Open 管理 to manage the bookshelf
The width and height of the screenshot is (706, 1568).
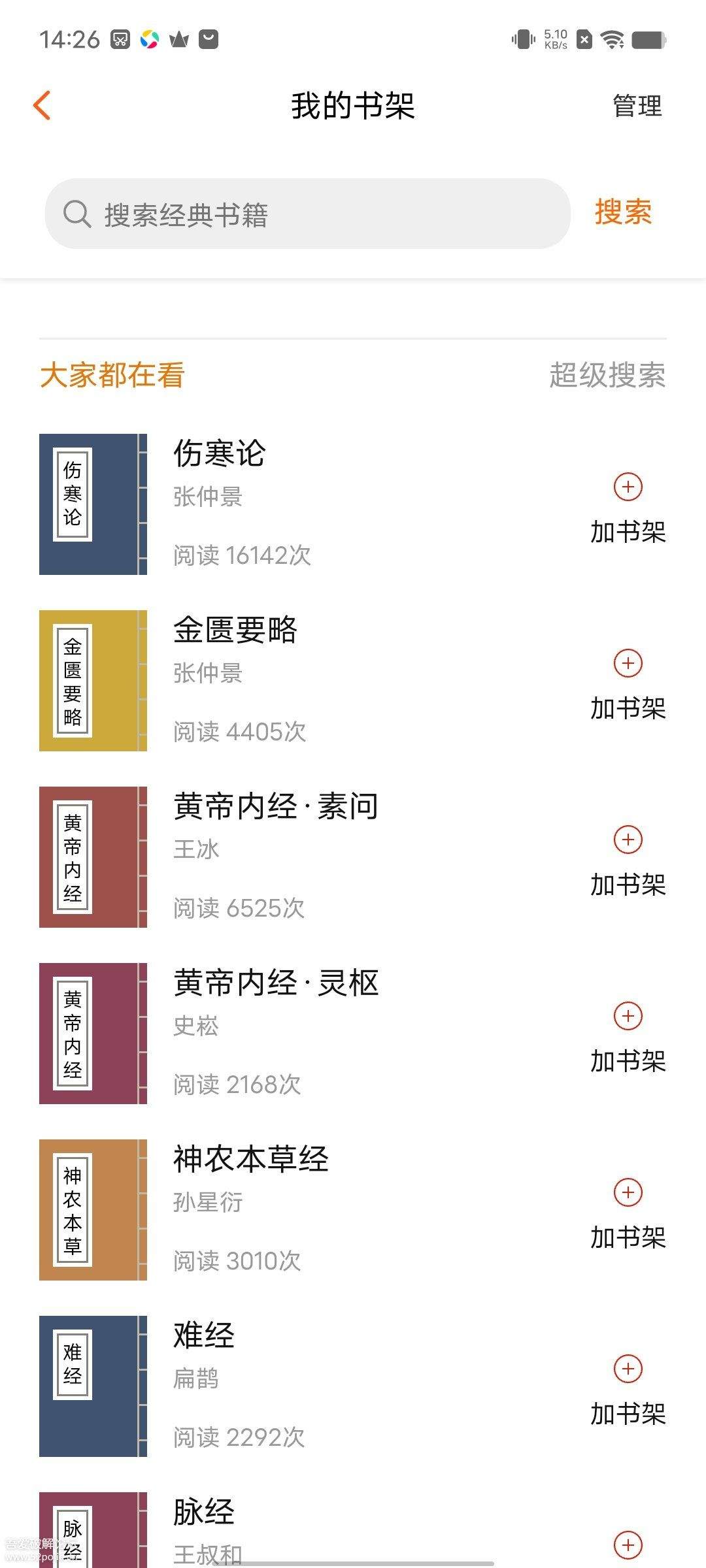click(x=637, y=106)
